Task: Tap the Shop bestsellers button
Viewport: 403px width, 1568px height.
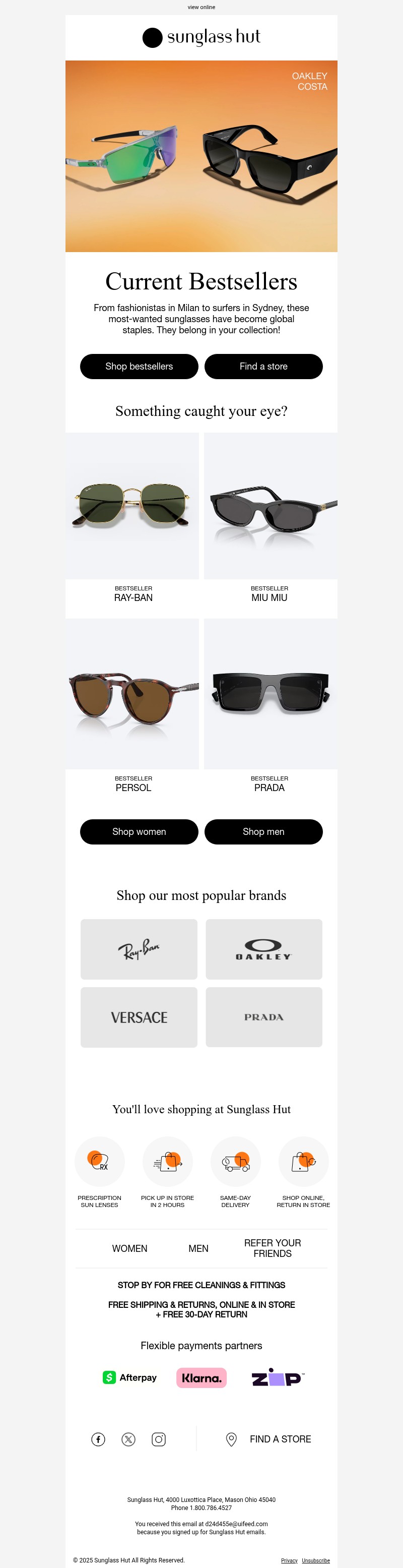Action: click(x=139, y=367)
